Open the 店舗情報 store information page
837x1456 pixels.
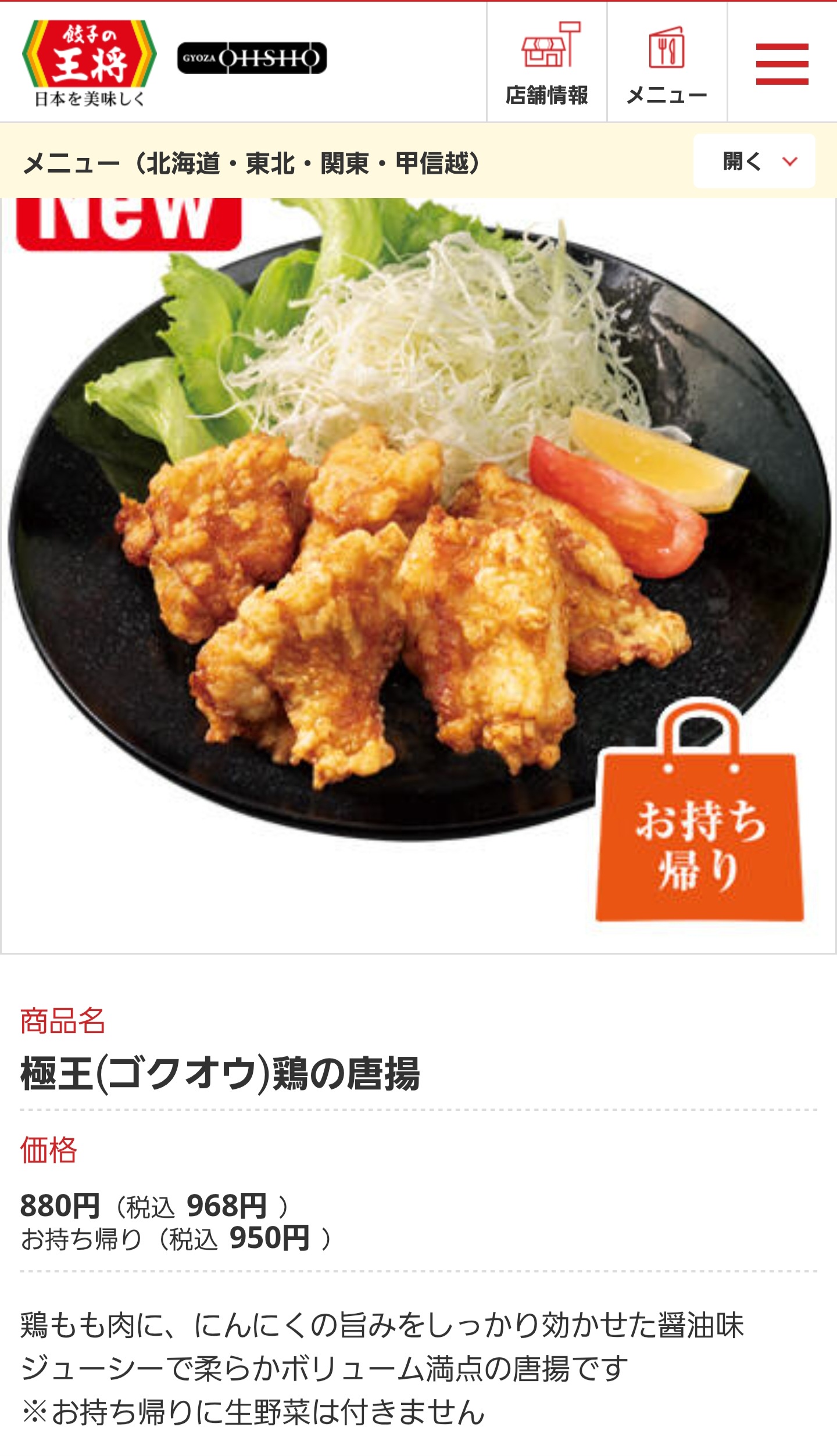point(546,63)
